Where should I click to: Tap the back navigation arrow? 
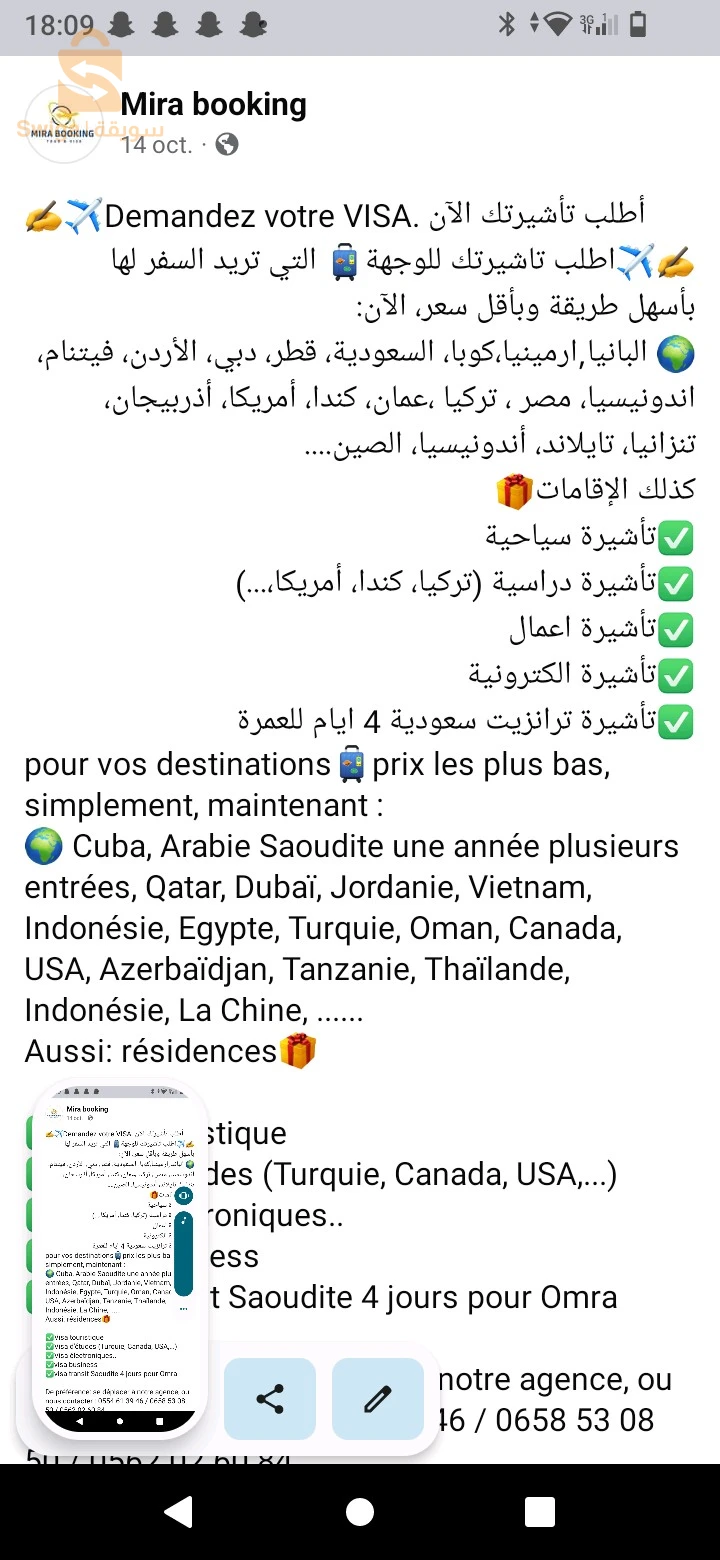[180, 1511]
